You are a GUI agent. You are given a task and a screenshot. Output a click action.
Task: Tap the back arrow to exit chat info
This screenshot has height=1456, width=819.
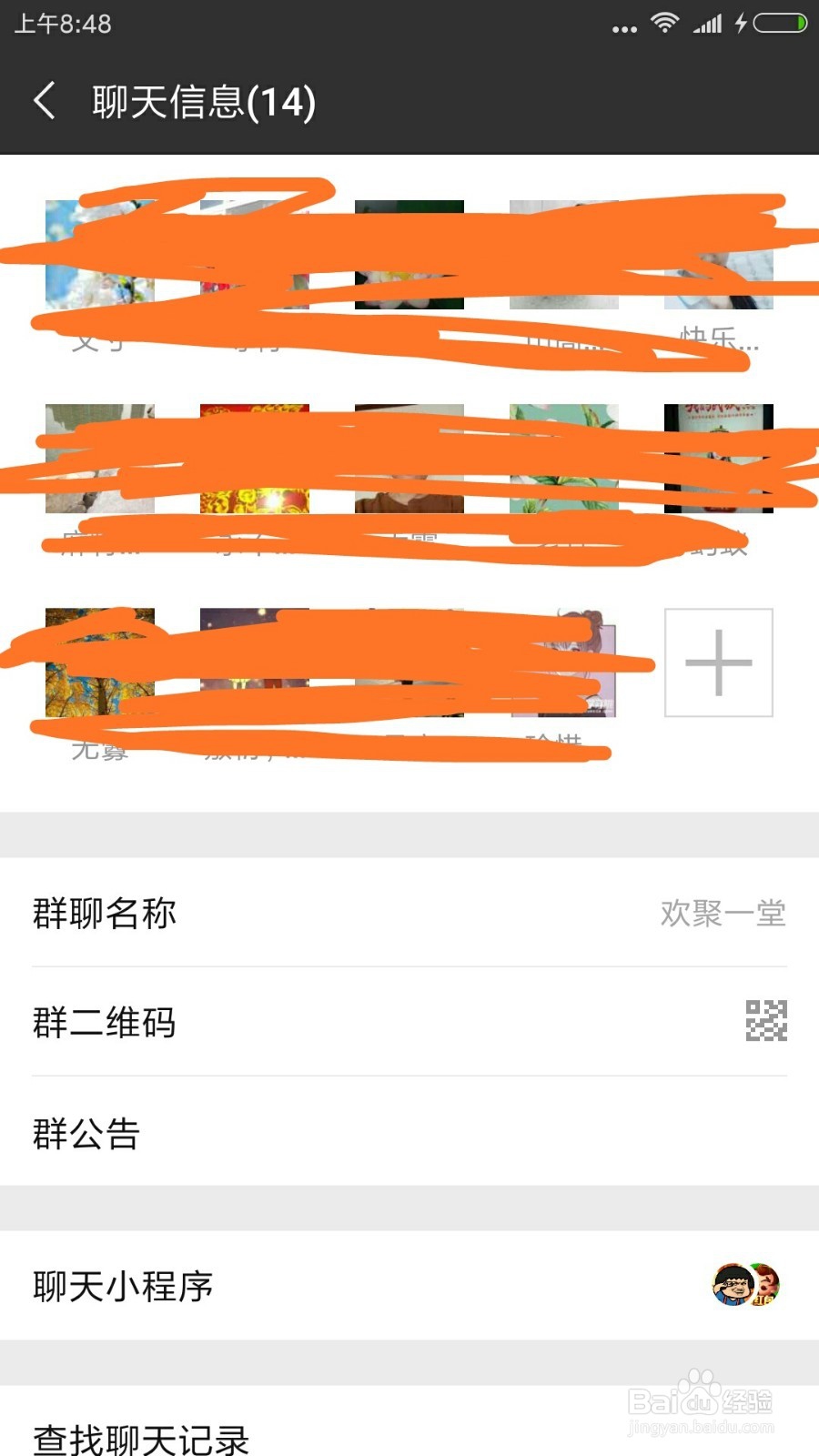tap(45, 102)
